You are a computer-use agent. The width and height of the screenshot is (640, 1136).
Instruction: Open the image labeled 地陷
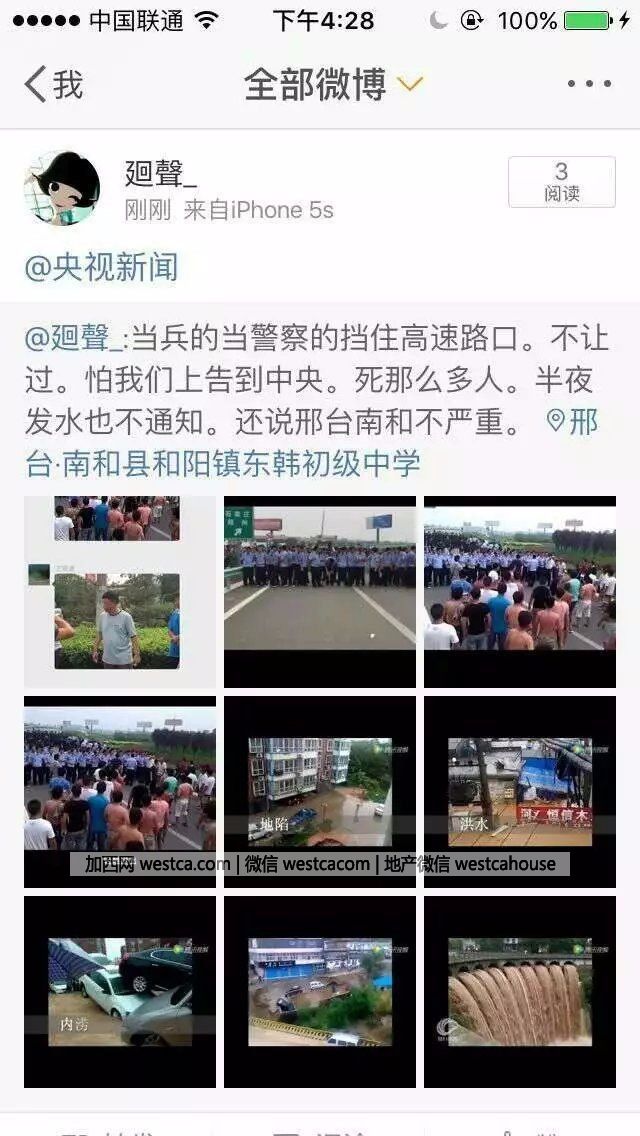point(319,791)
